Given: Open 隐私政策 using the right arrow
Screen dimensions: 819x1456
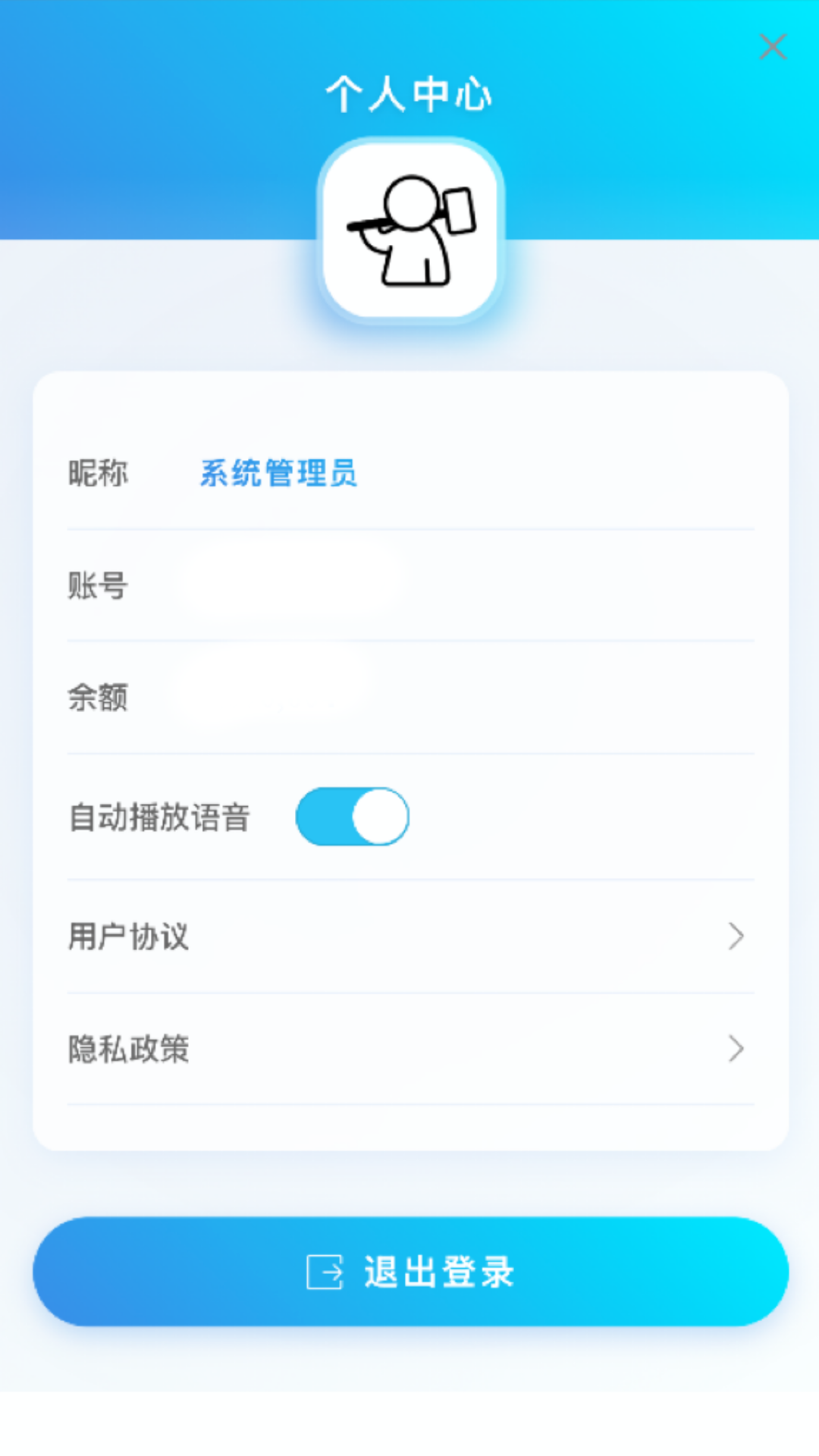Looking at the screenshot, I should coord(735,1050).
